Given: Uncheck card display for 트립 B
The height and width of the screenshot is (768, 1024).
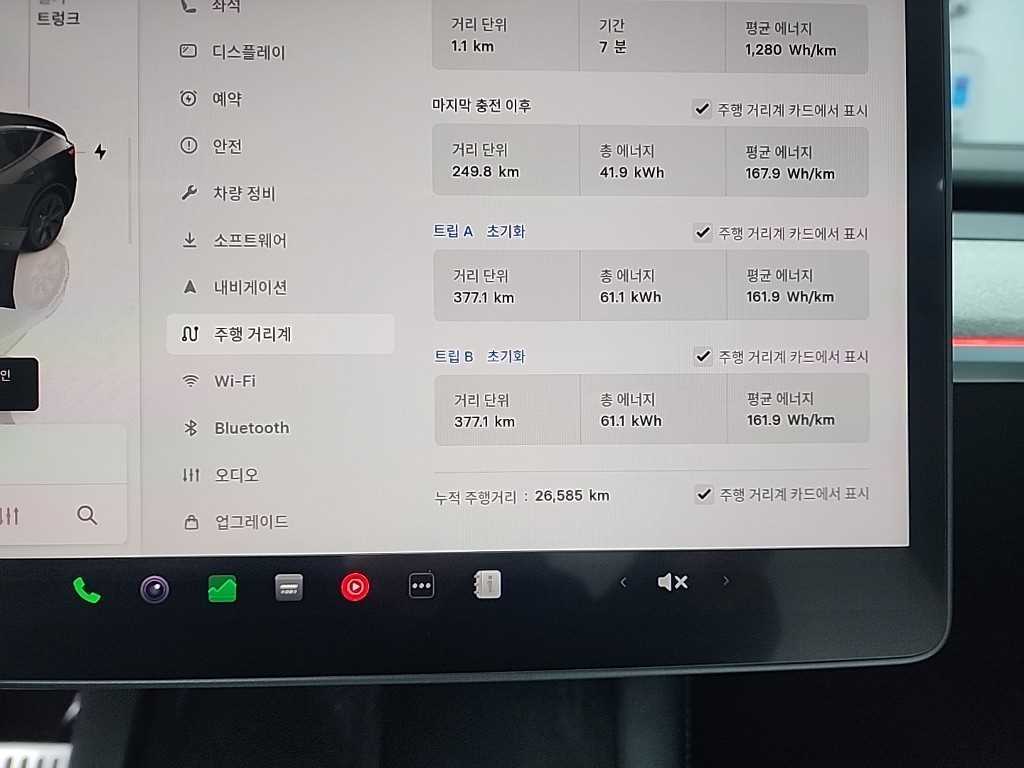Looking at the screenshot, I should tap(703, 356).
